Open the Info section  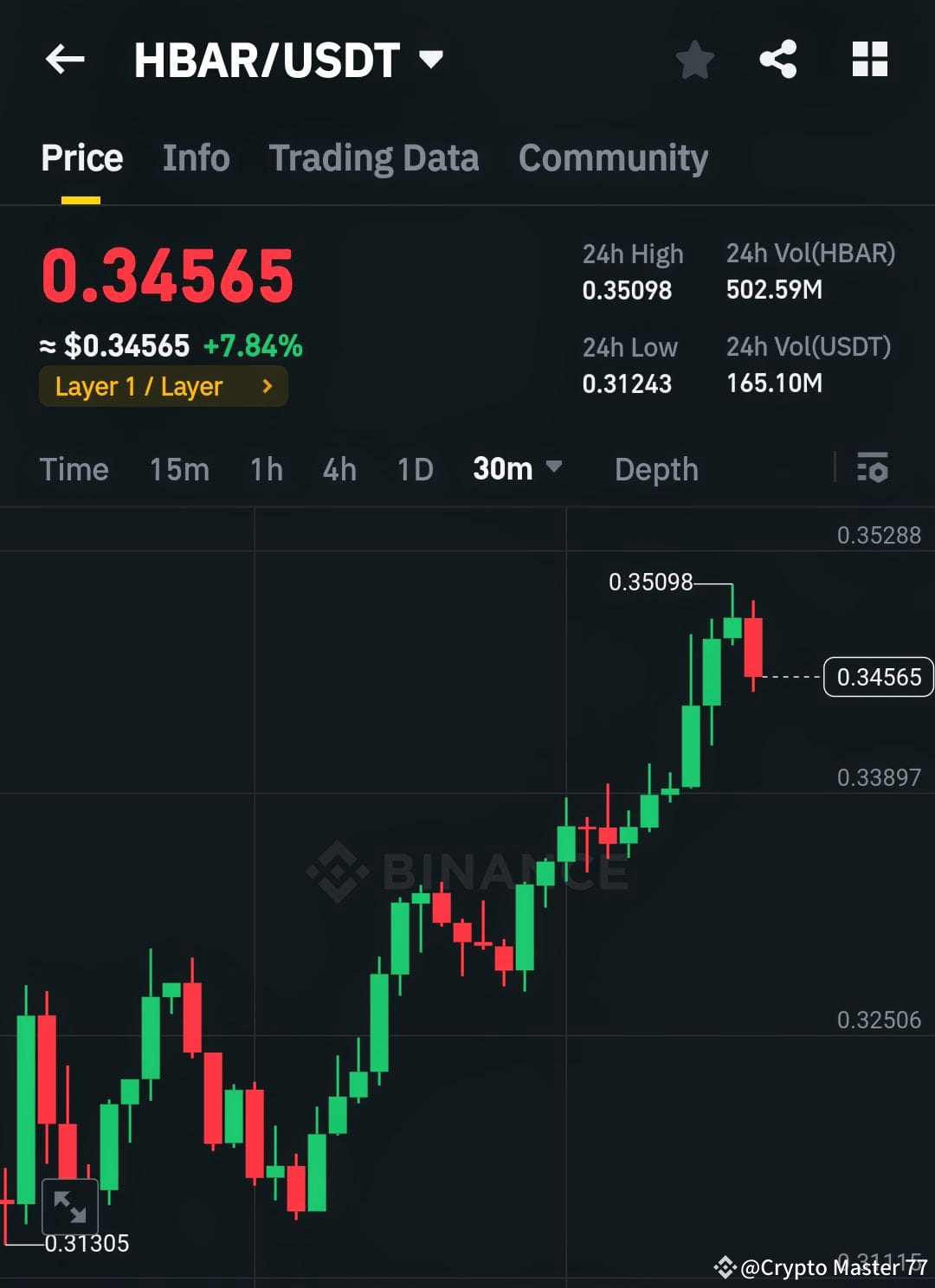point(195,158)
